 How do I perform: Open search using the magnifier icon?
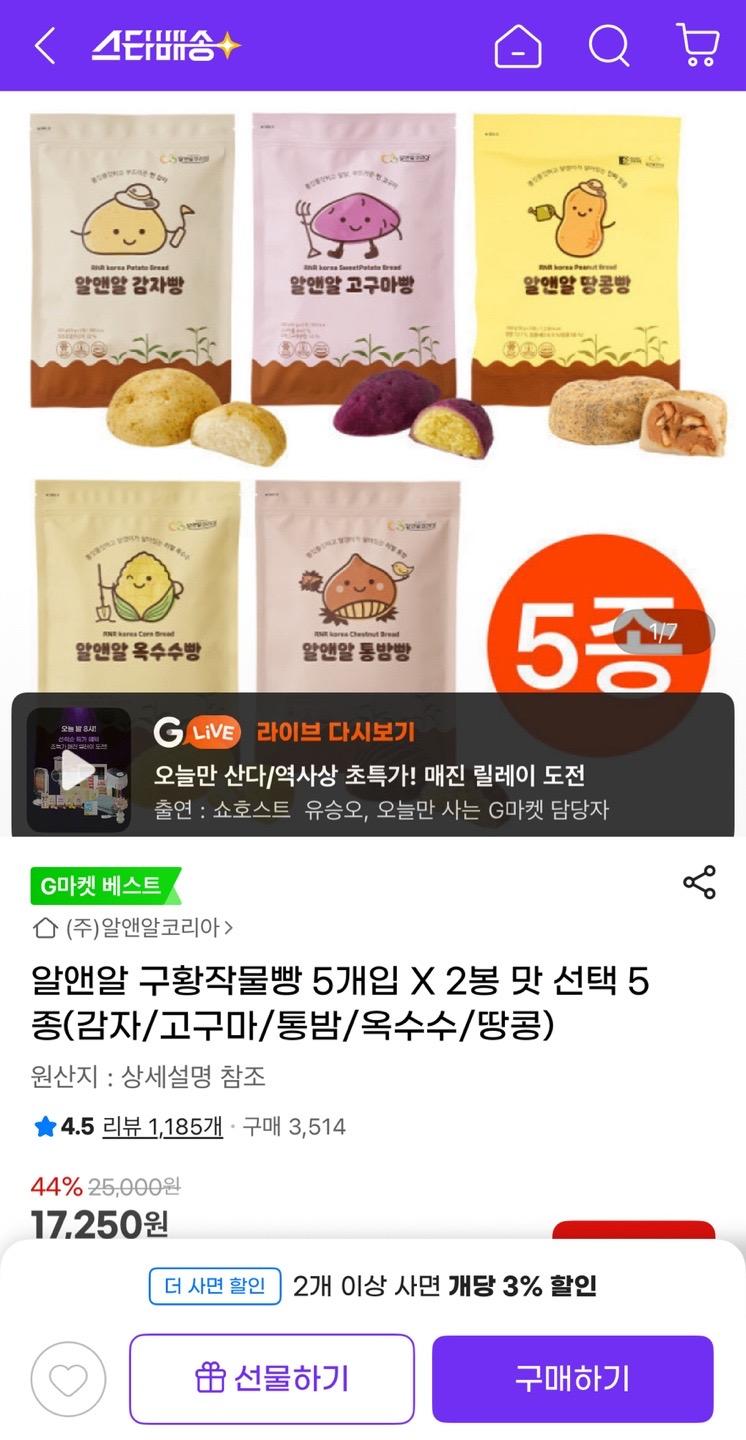tap(607, 44)
